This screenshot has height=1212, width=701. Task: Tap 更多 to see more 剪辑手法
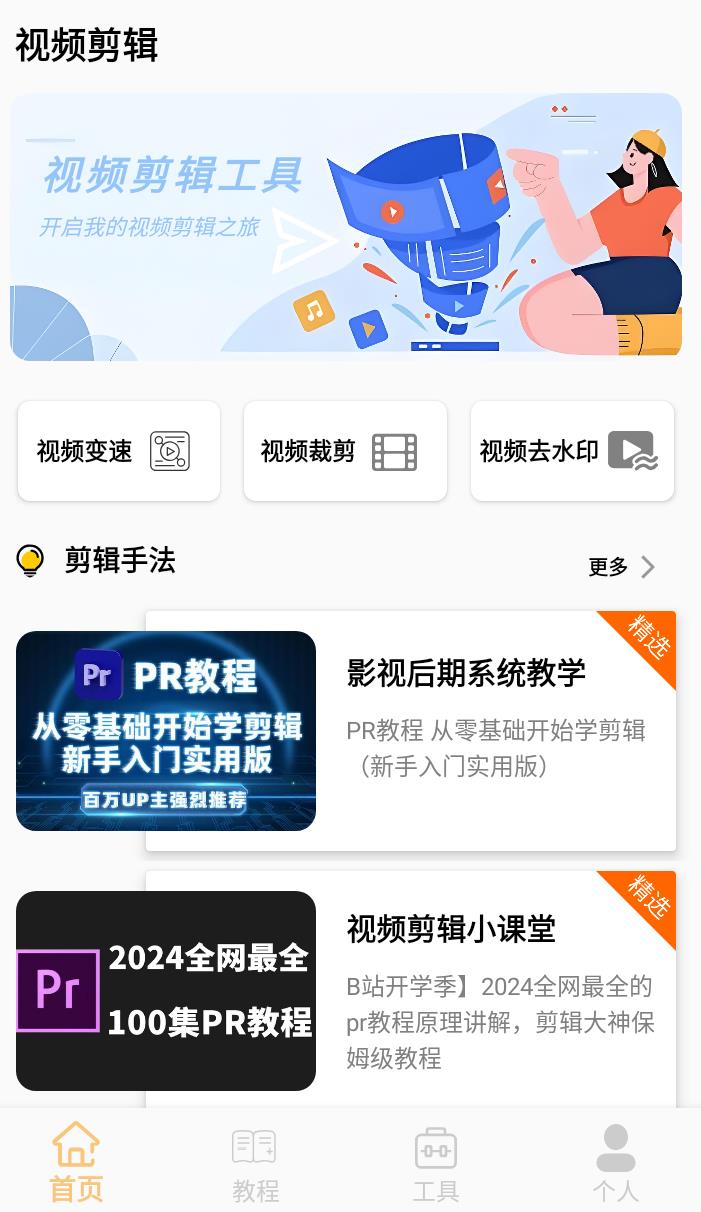click(621, 567)
